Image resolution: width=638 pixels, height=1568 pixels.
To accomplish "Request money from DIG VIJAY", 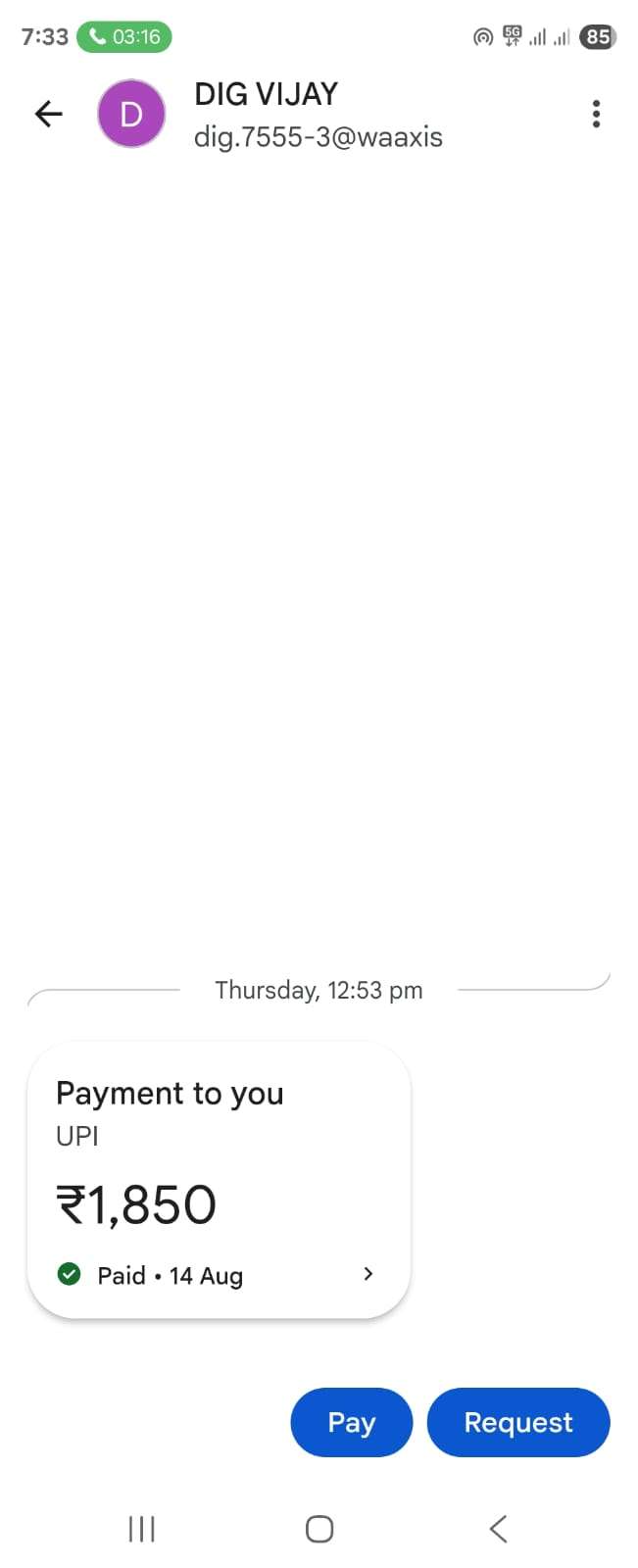I will pyautogui.click(x=517, y=1422).
